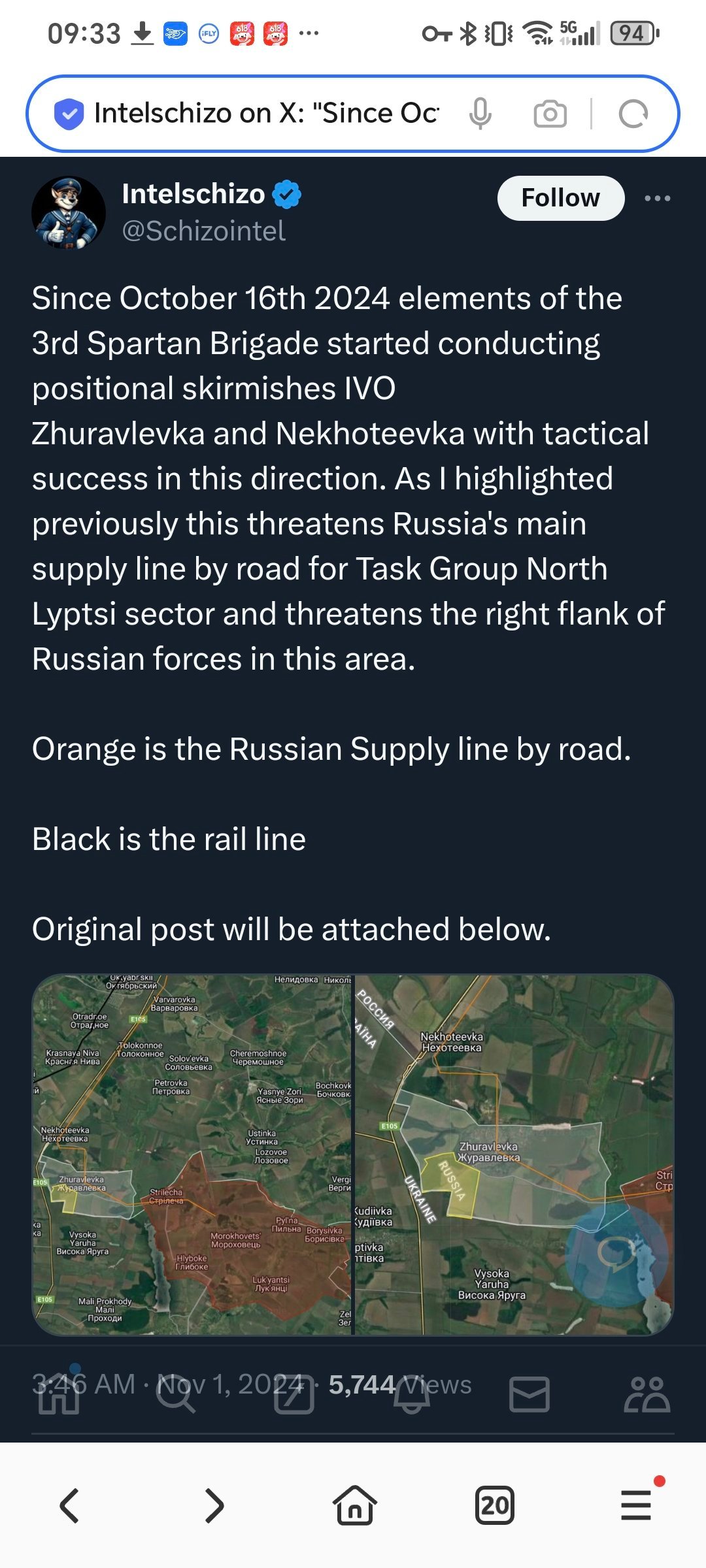Open X messages envelope tab
The height and width of the screenshot is (1568, 706).
(x=529, y=1395)
